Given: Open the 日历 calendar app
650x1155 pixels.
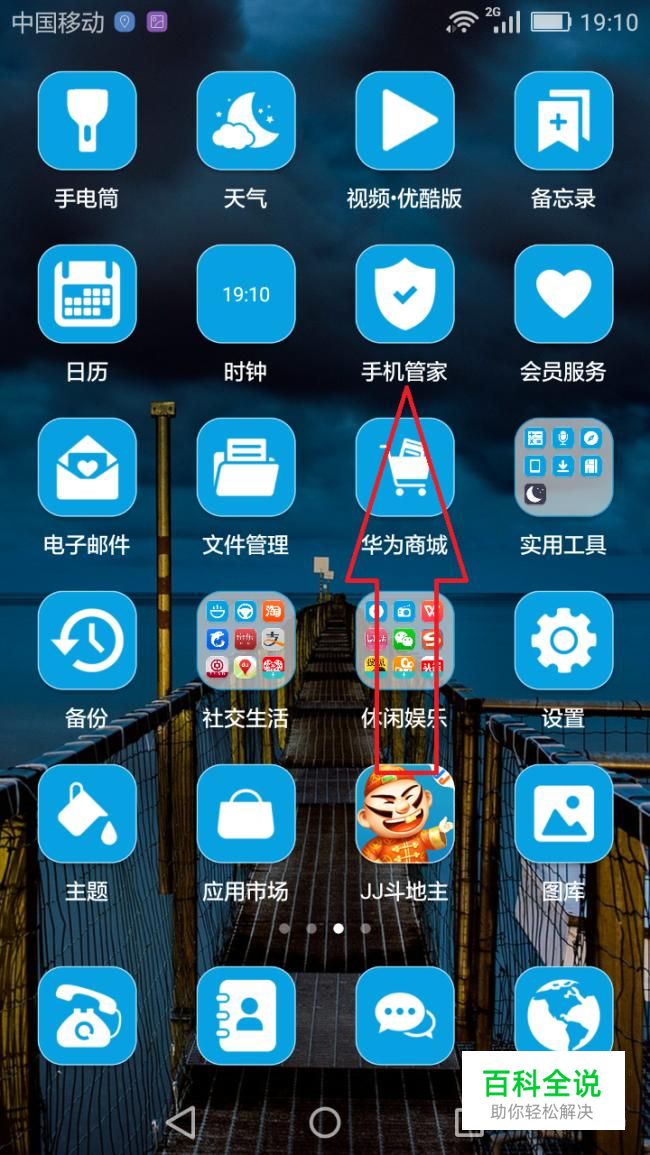Looking at the screenshot, I should pos(87,294).
